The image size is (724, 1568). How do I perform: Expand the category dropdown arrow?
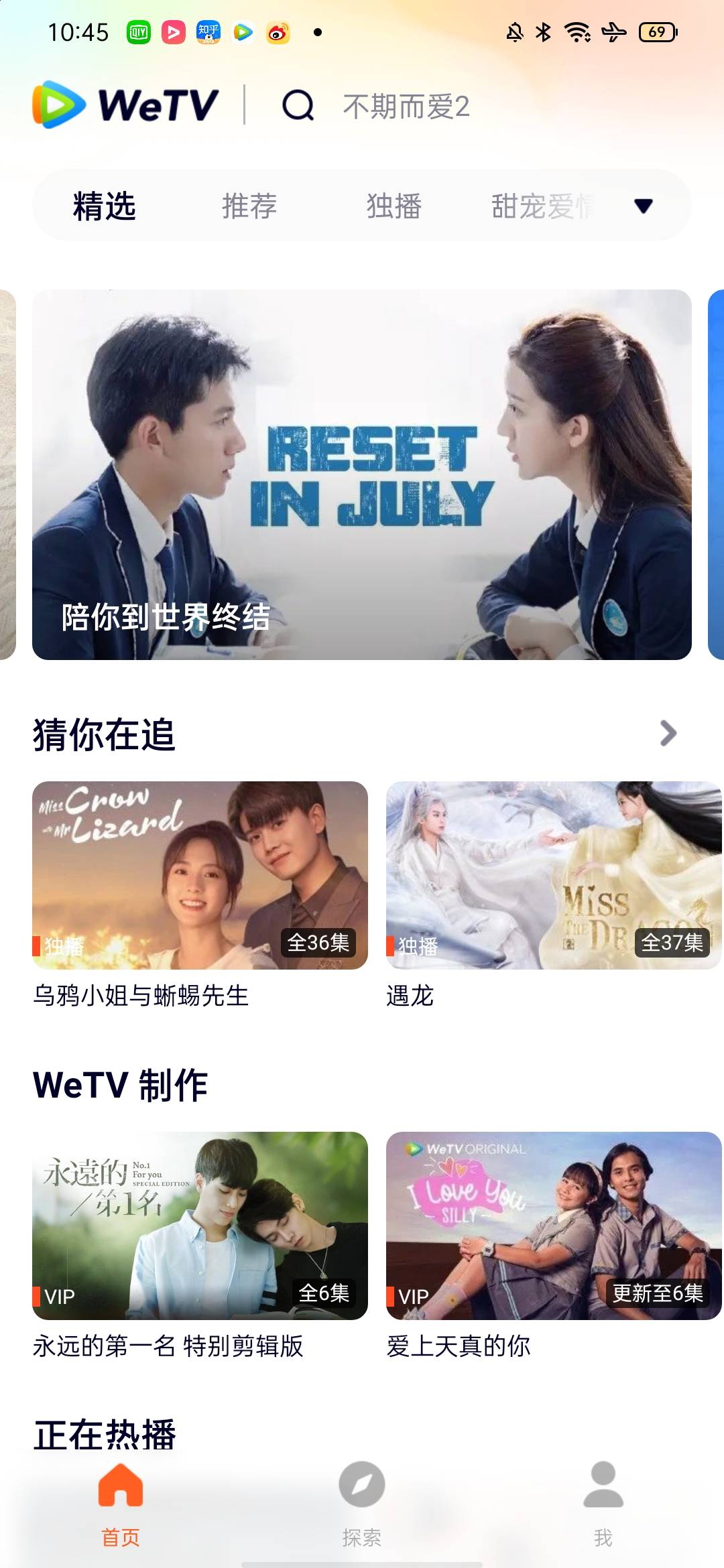pos(644,206)
